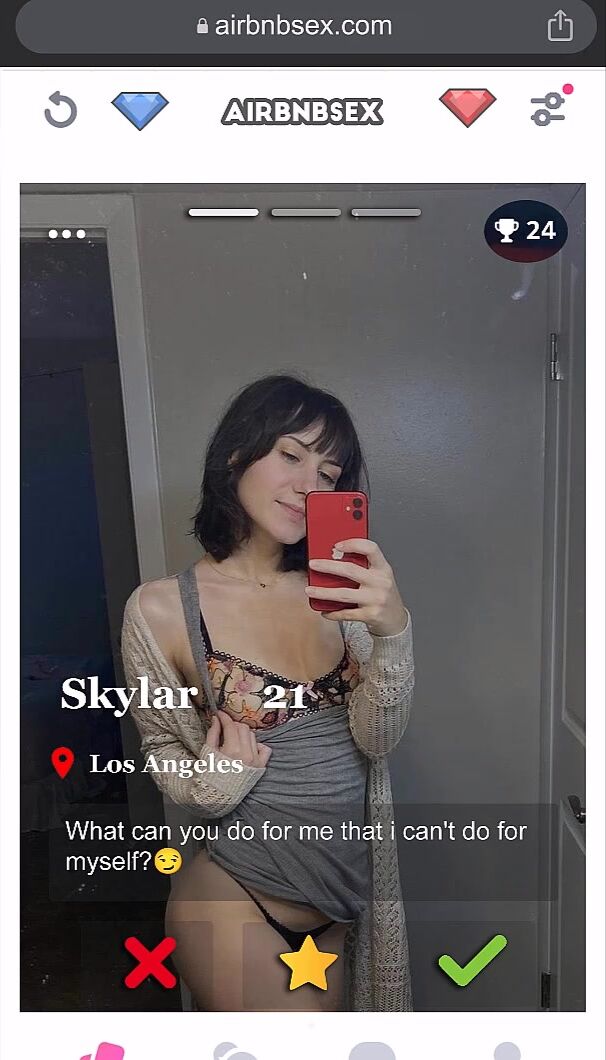Open the trophy badge showing 24

[526, 231]
